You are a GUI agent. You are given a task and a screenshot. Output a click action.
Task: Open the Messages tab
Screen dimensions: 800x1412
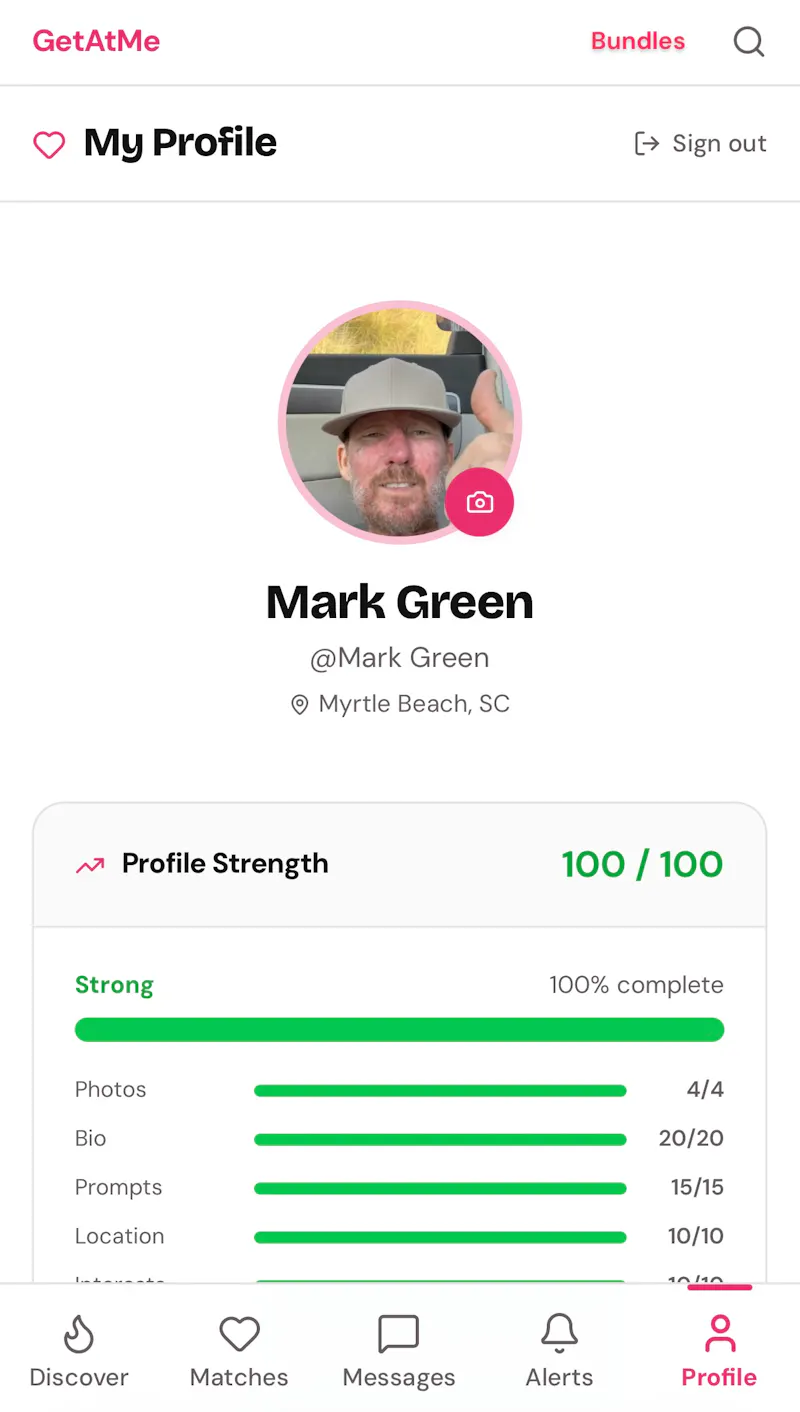point(399,1350)
